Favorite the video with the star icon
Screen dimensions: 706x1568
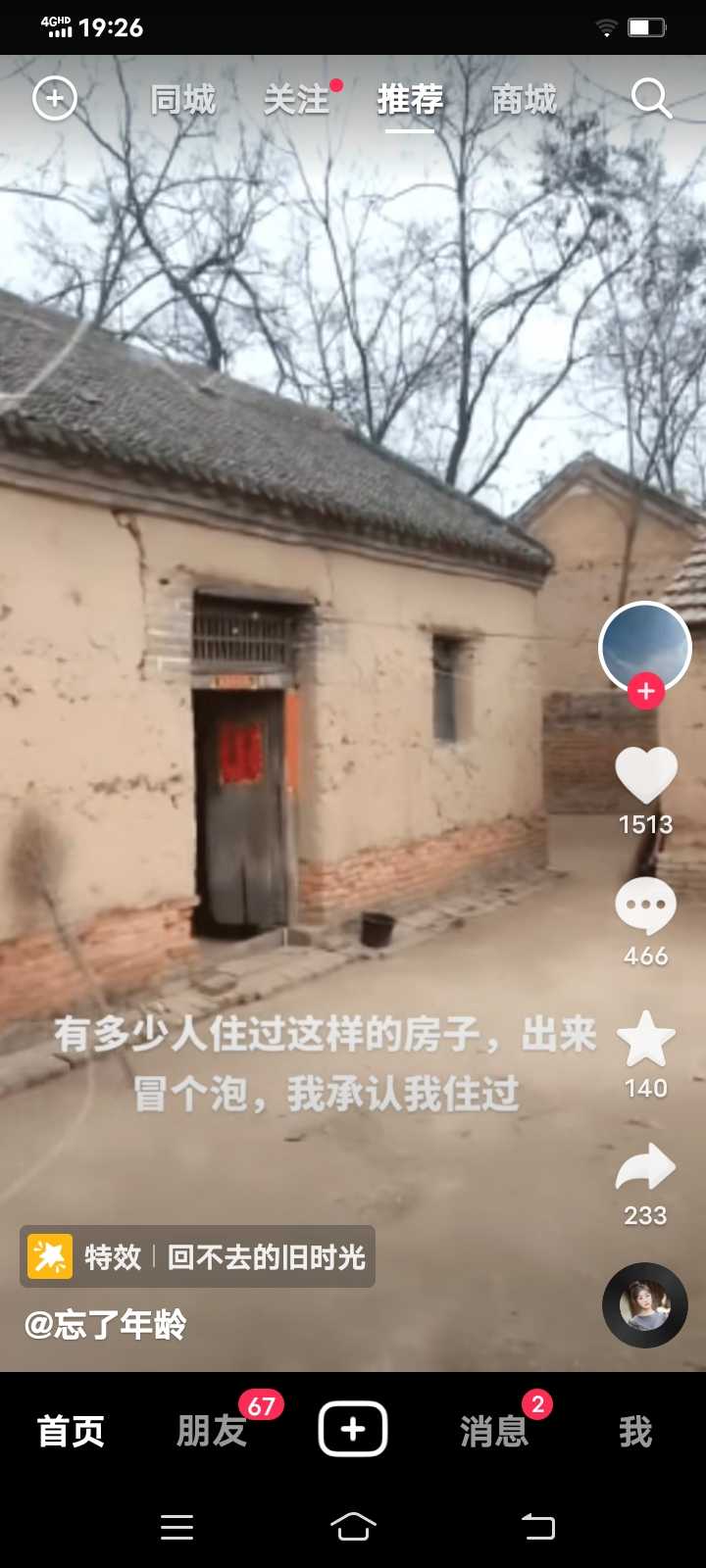click(645, 1040)
